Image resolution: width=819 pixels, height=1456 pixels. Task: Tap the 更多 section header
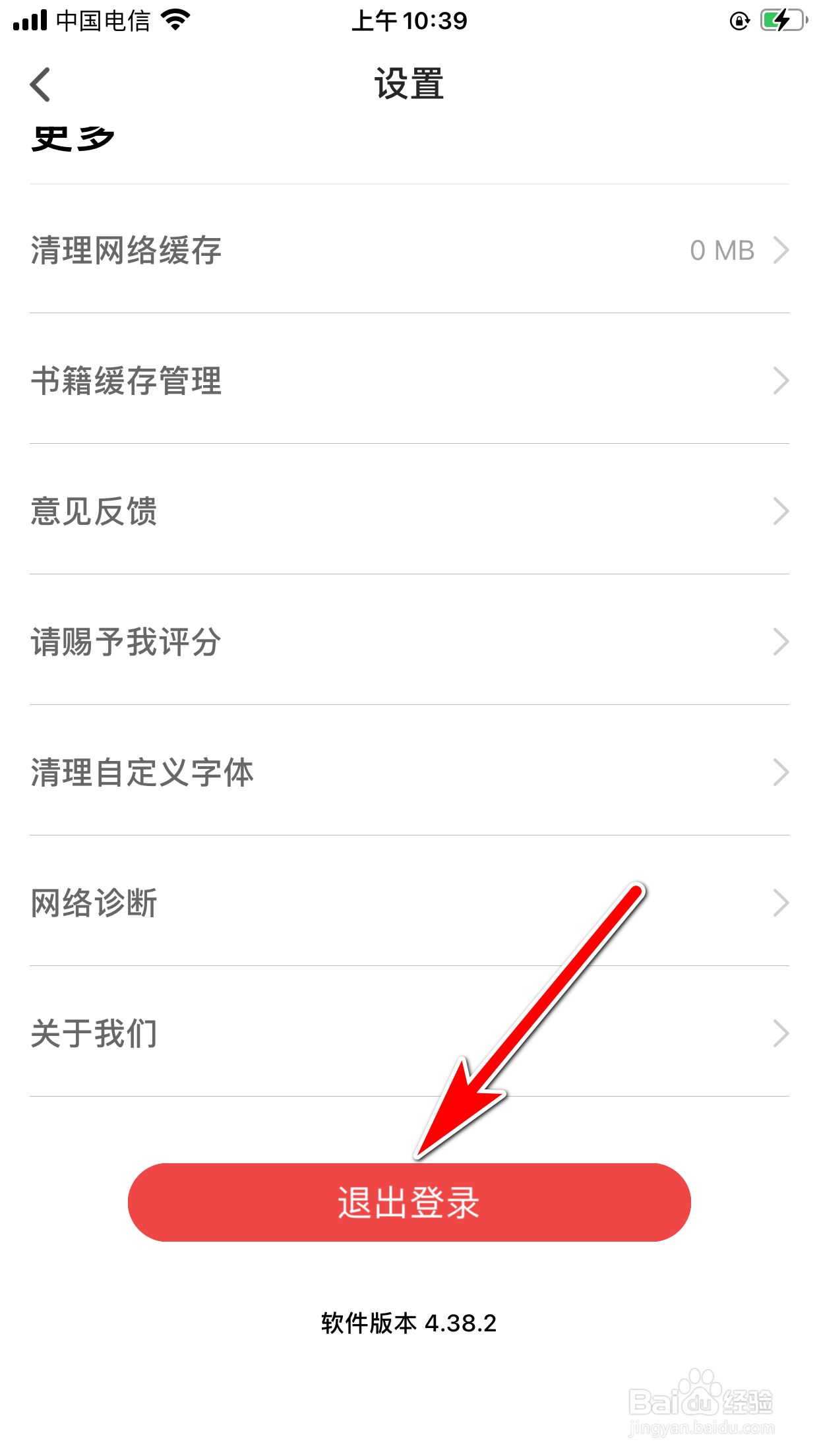click(74, 135)
